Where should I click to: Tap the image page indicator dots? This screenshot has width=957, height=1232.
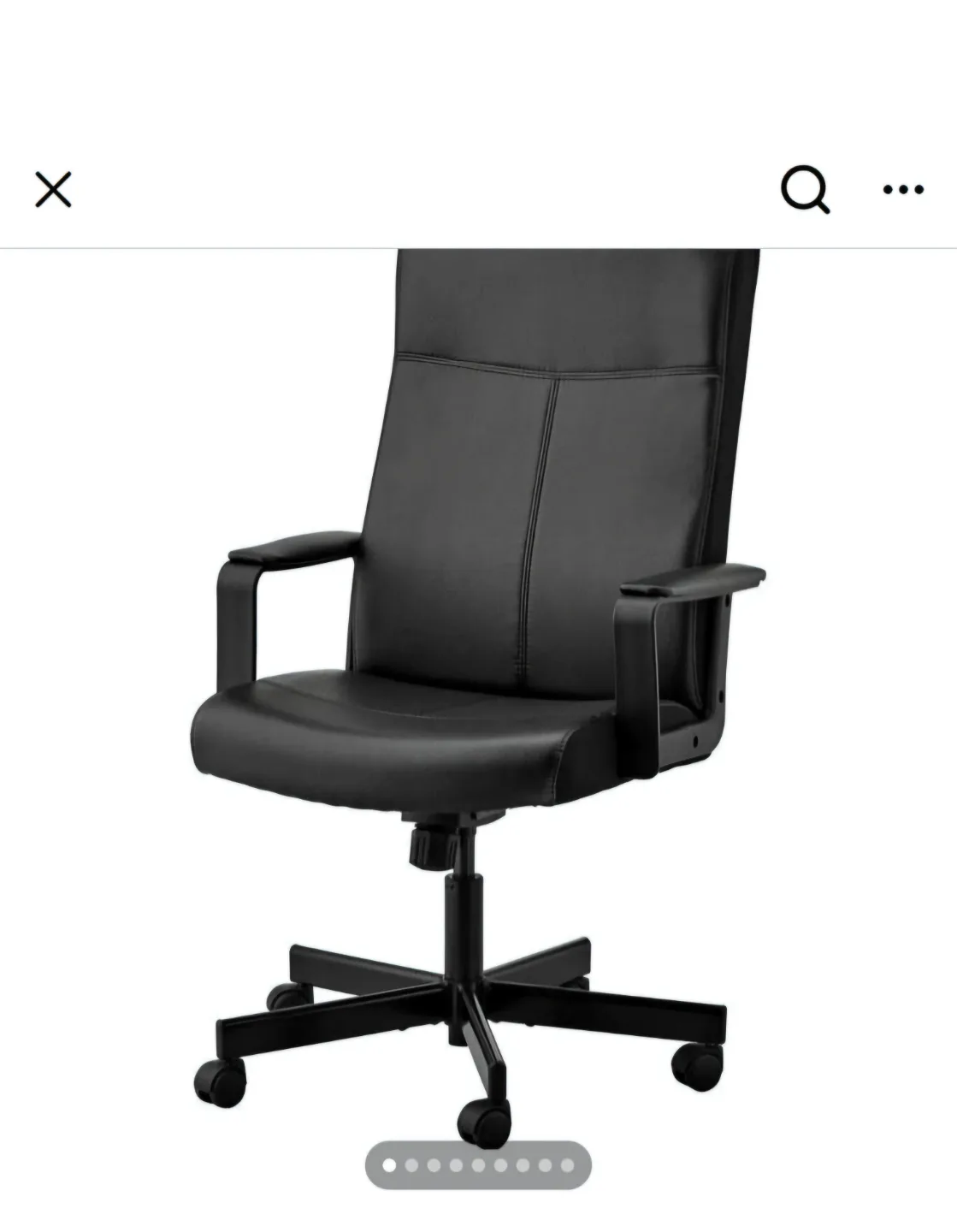(x=478, y=1165)
